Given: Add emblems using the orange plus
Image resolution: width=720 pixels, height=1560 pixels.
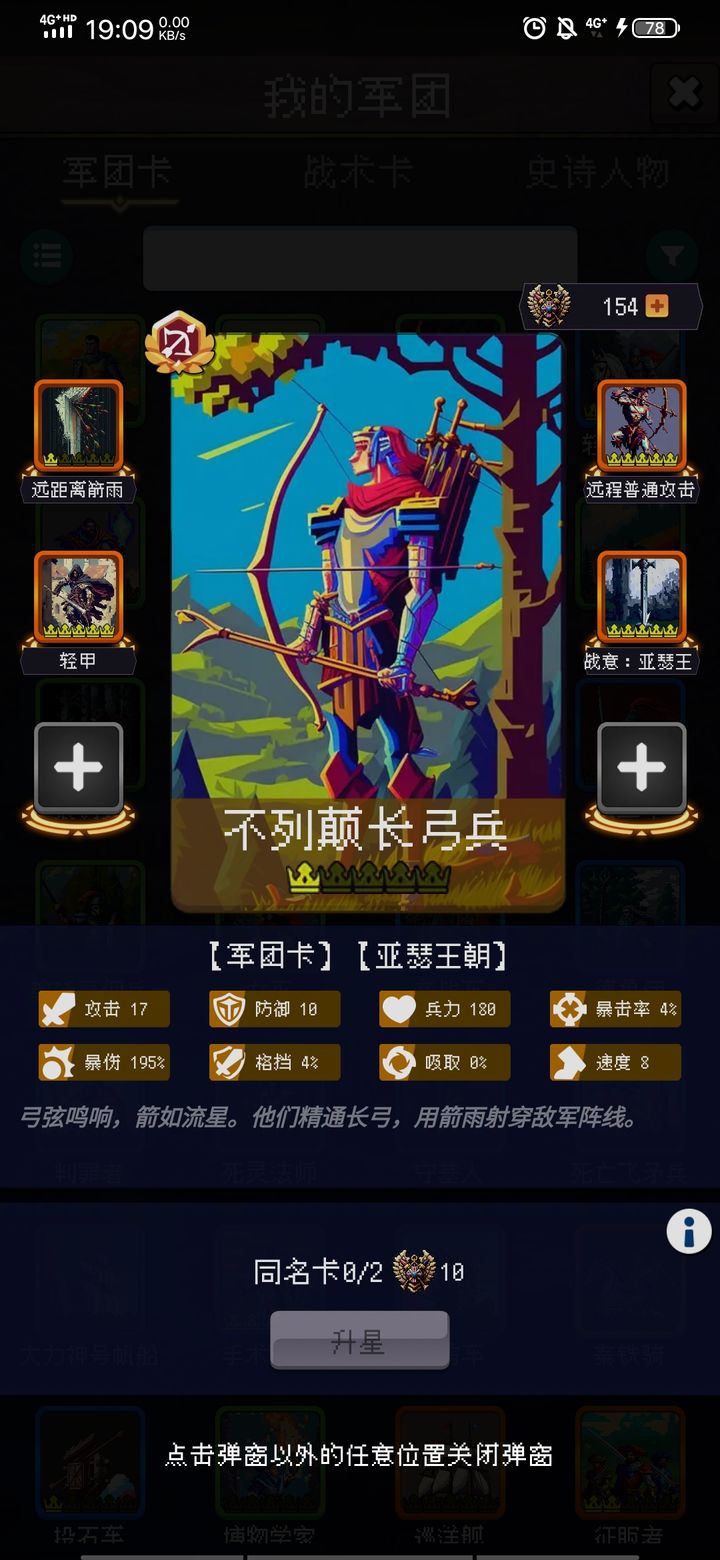Looking at the screenshot, I should pos(657,306).
